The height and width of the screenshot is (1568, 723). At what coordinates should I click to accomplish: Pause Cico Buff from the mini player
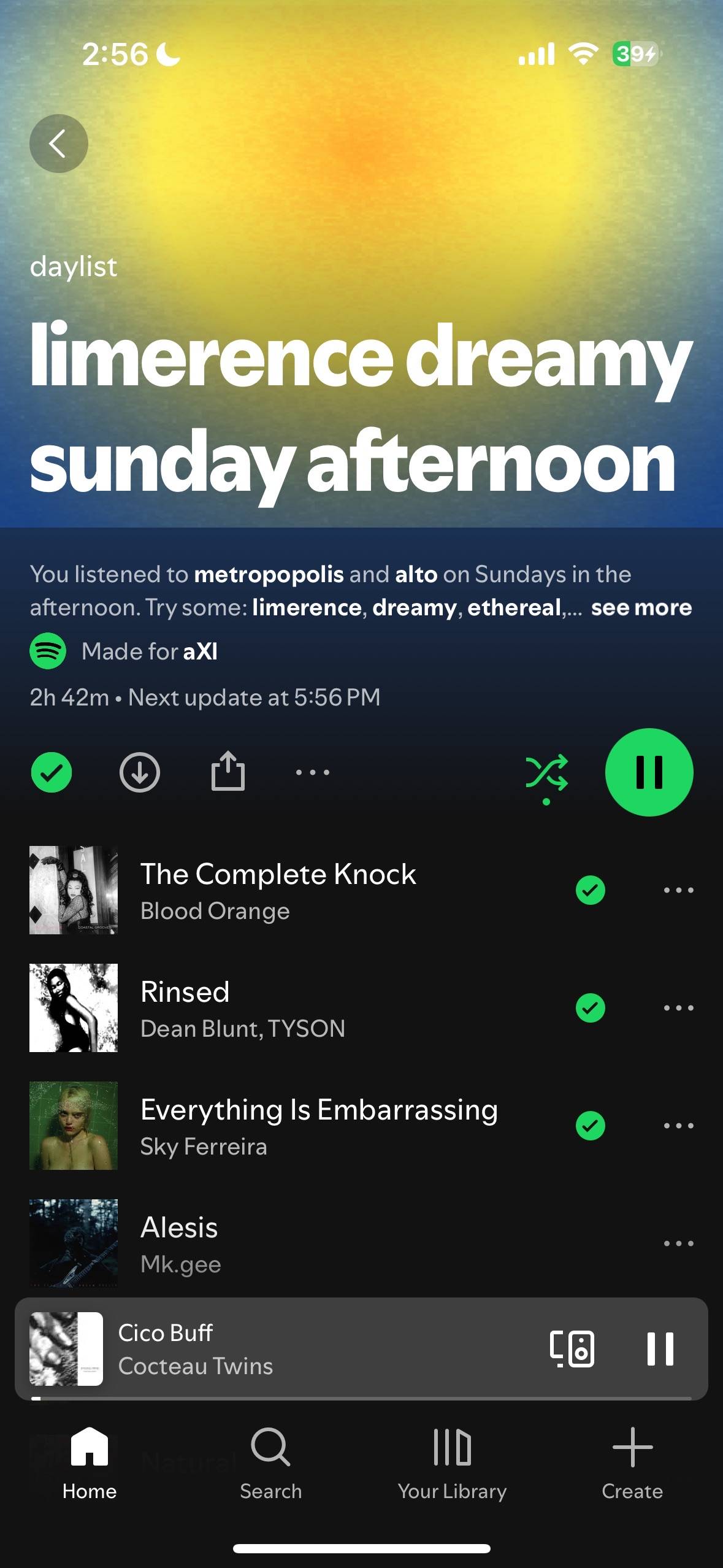pyautogui.click(x=660, y=1349)
